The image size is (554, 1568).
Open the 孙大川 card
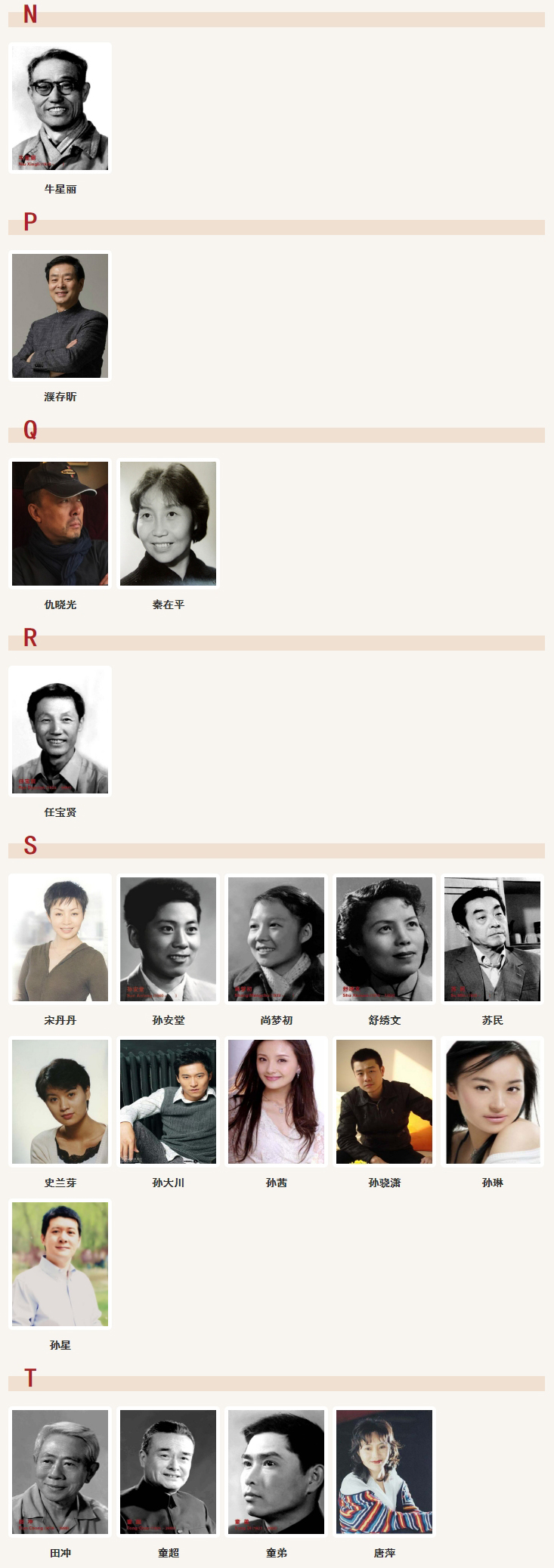pos(168,1102)
